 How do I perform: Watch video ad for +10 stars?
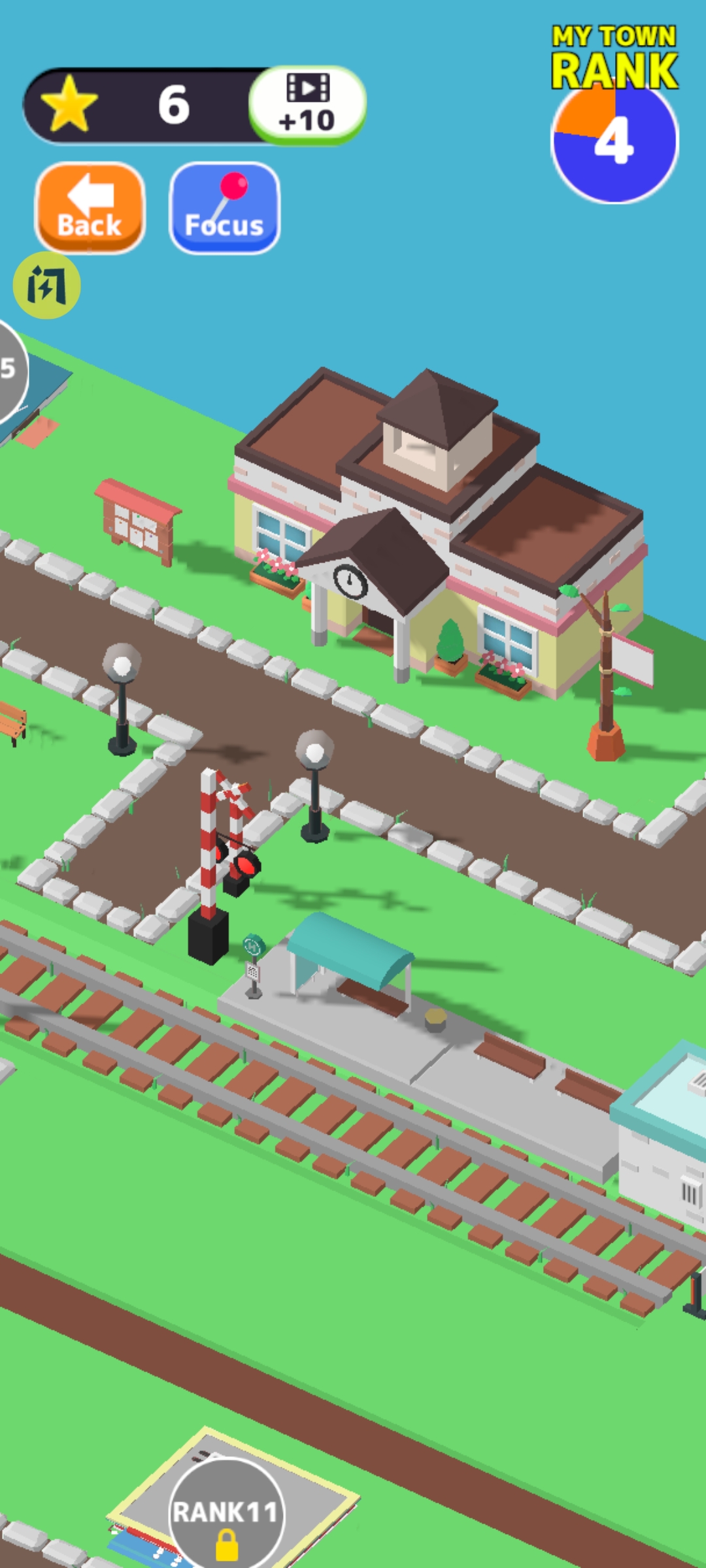307,105
